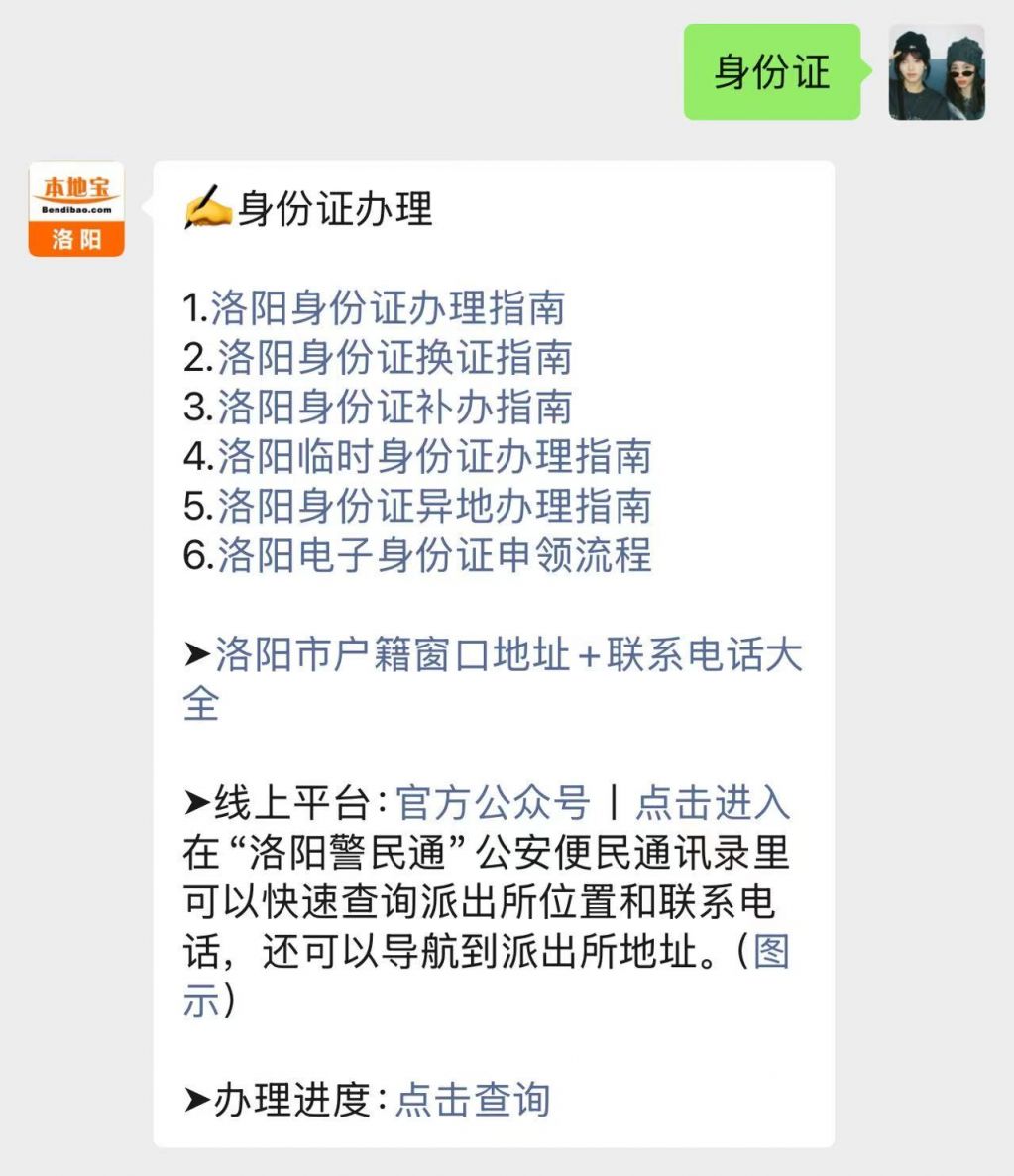Open 洛阳电子身份证申领流程 link
1014x1176 pixels.
click(x=434, y=555)
